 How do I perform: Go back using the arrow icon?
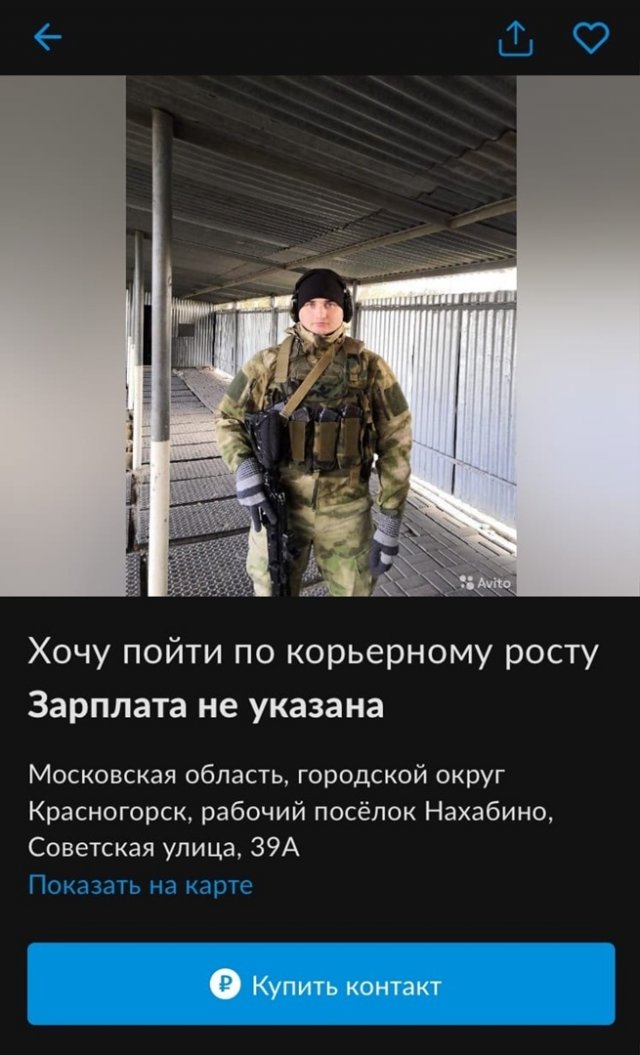47,38
